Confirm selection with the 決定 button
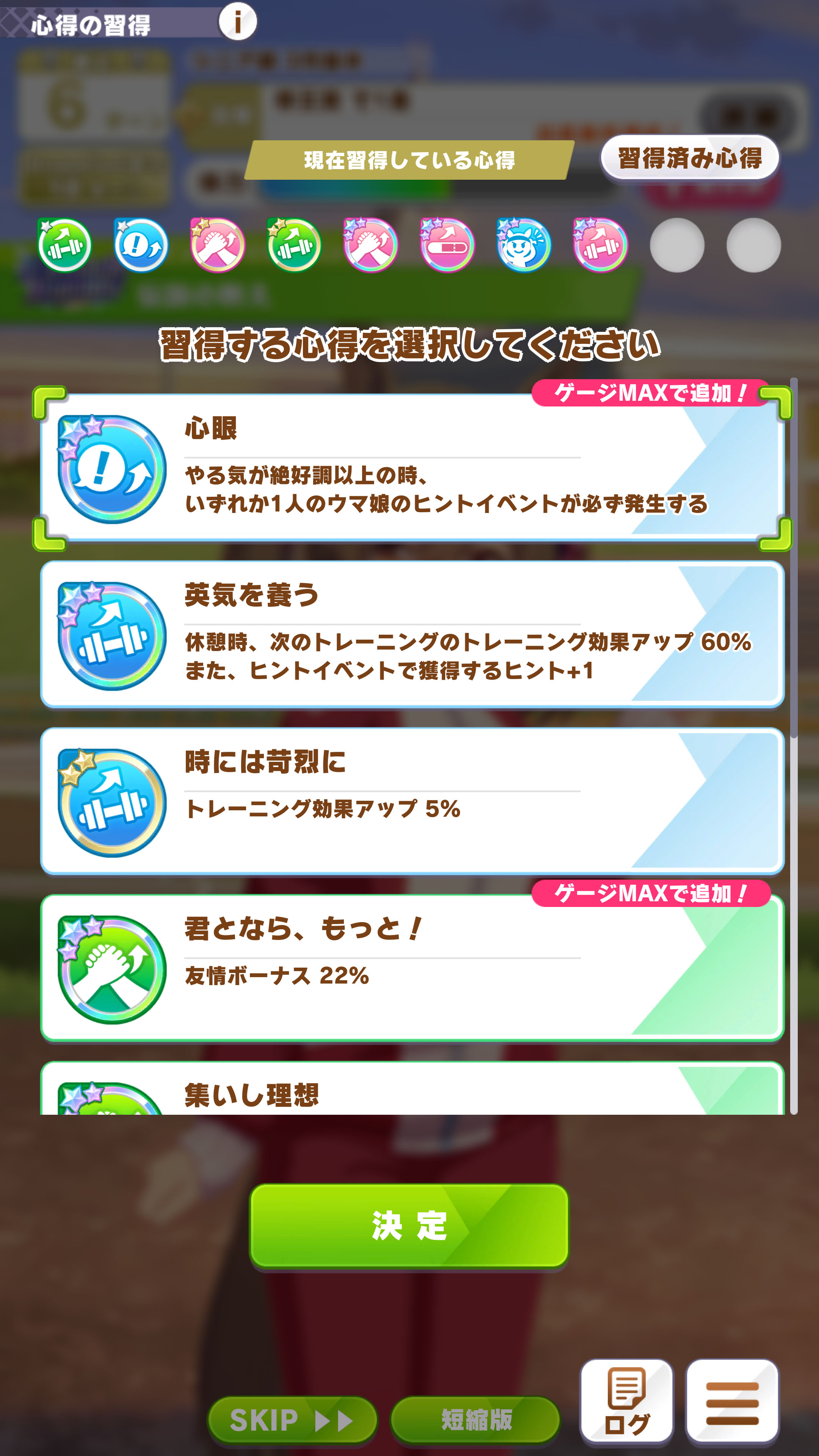 coord(409,1225)
